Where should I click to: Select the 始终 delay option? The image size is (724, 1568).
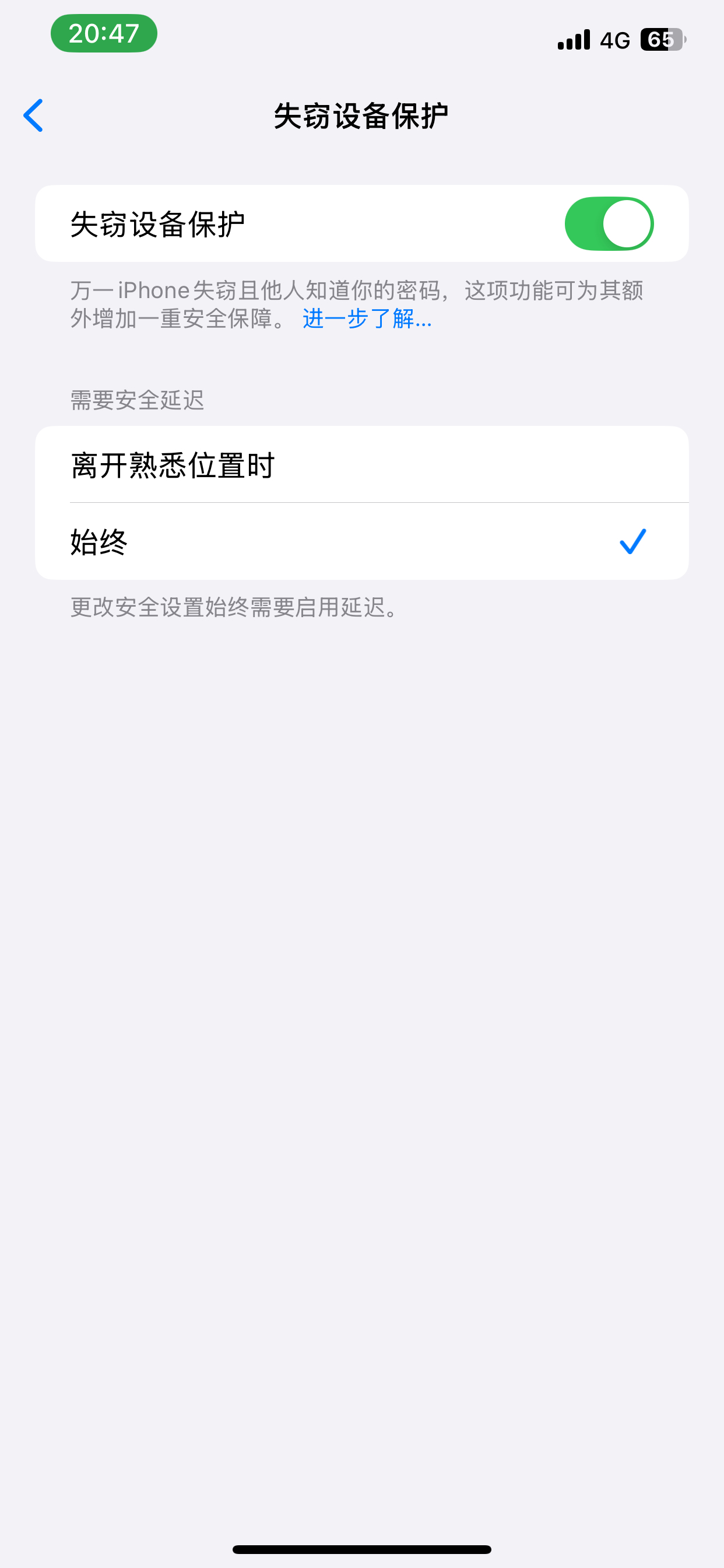click(x=361, y=541)
